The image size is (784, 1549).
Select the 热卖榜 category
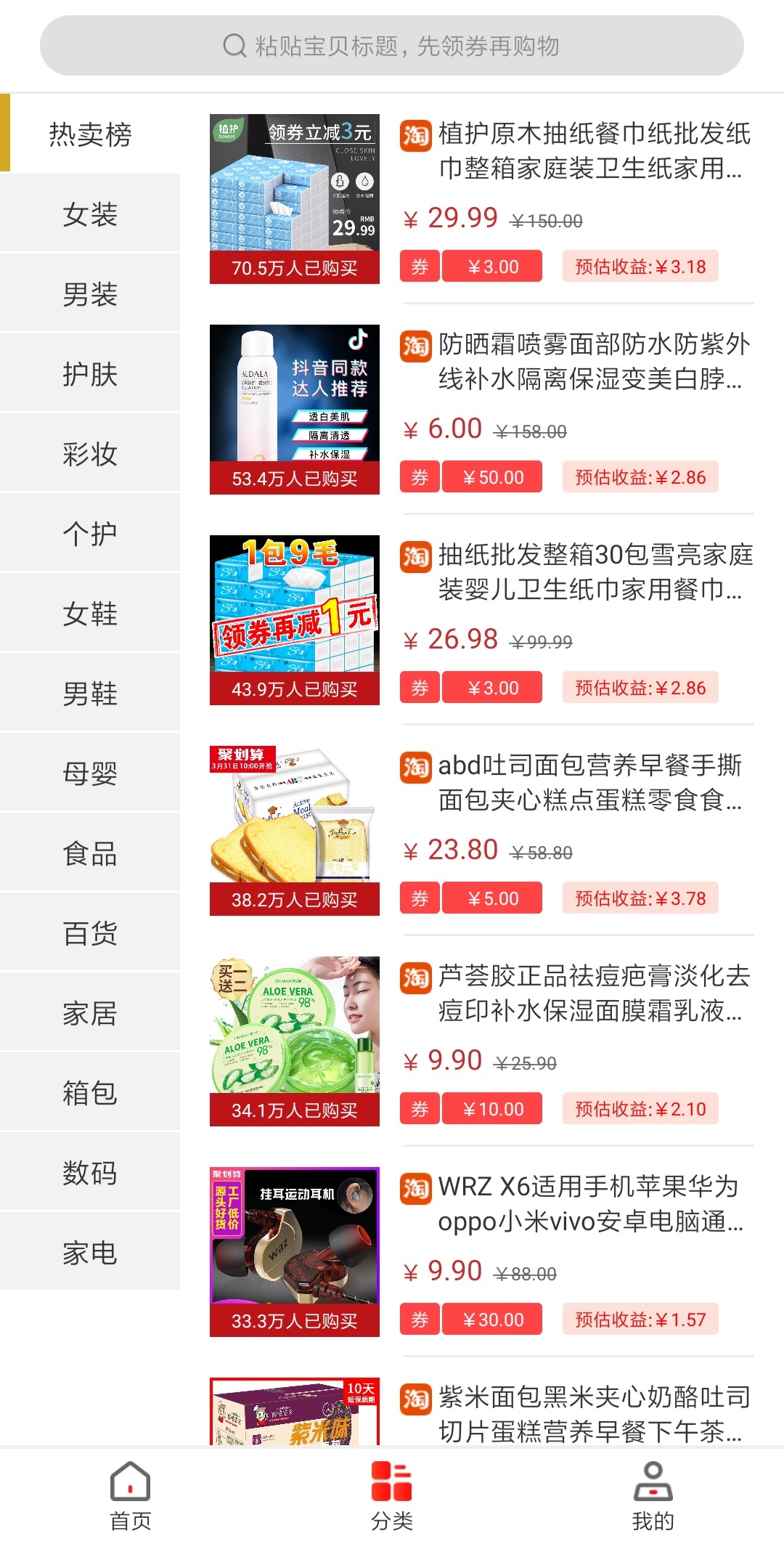90,134
